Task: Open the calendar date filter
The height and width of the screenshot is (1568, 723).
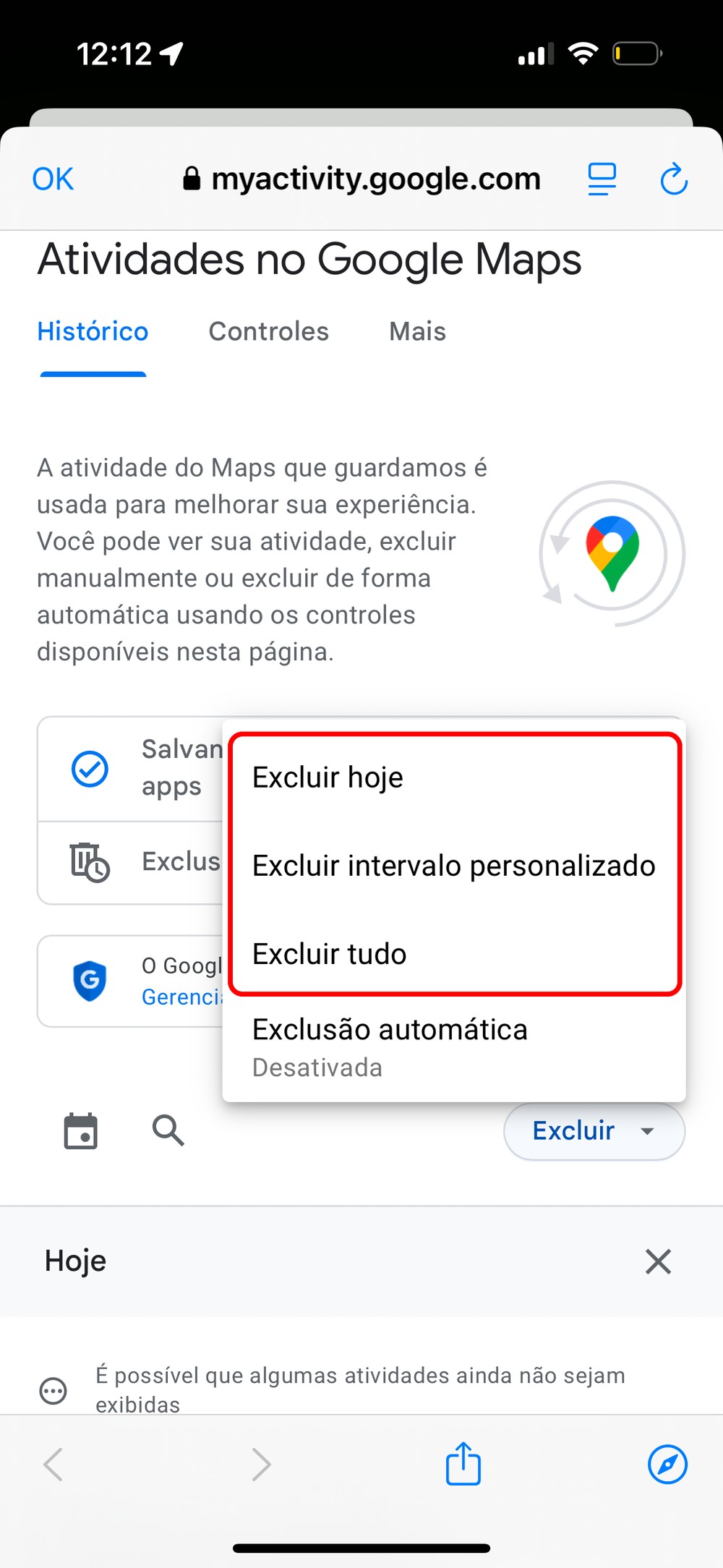Action: (x=81, y=1130)
